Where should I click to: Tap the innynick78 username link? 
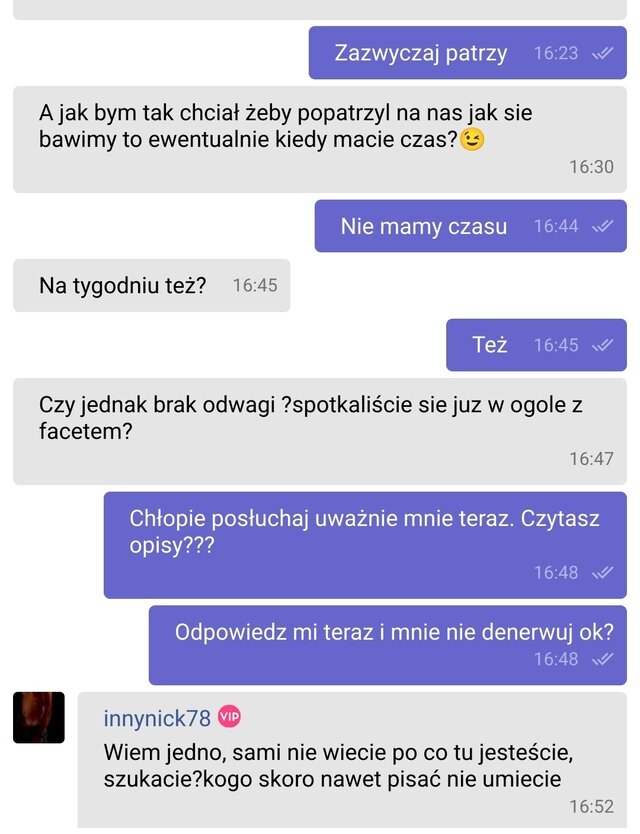(157, 718)
